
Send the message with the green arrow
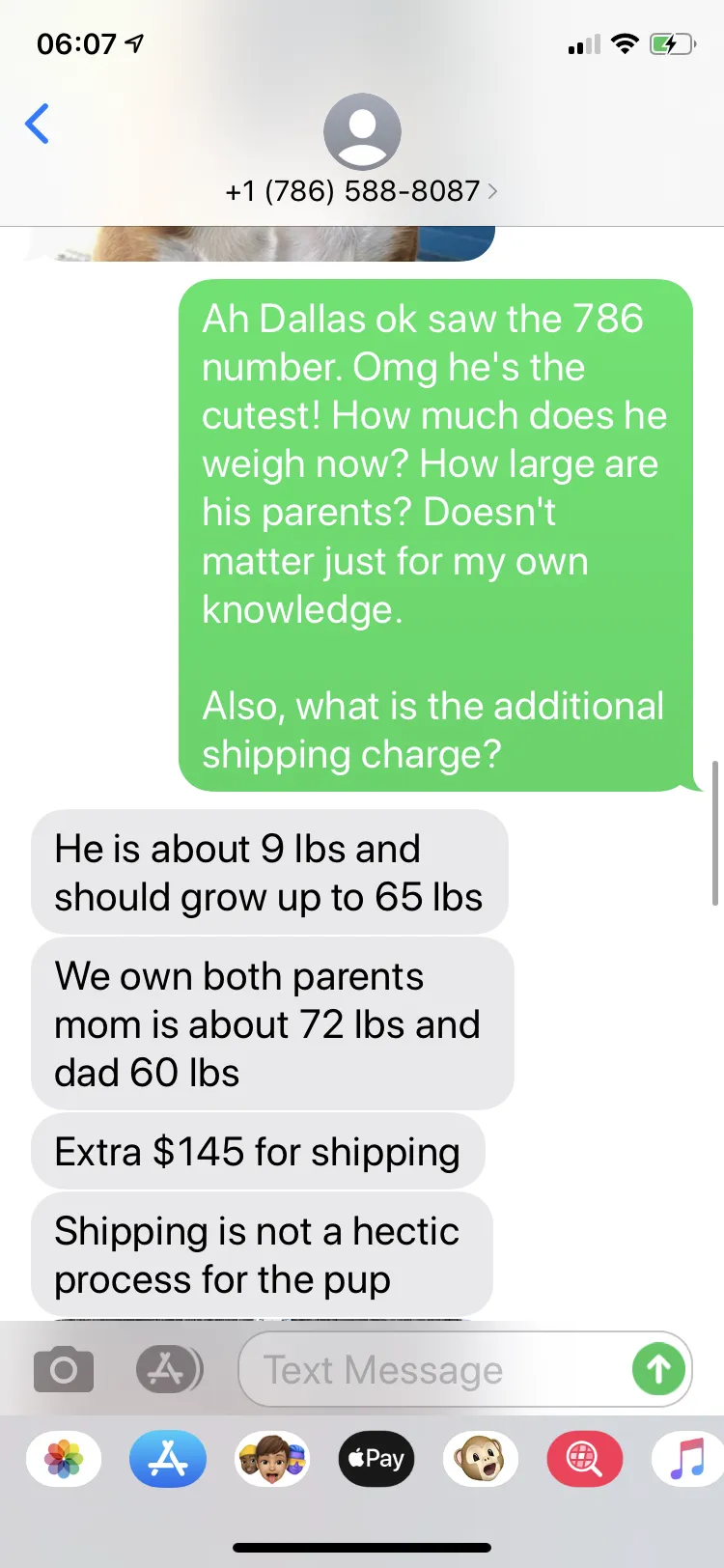658,1369
